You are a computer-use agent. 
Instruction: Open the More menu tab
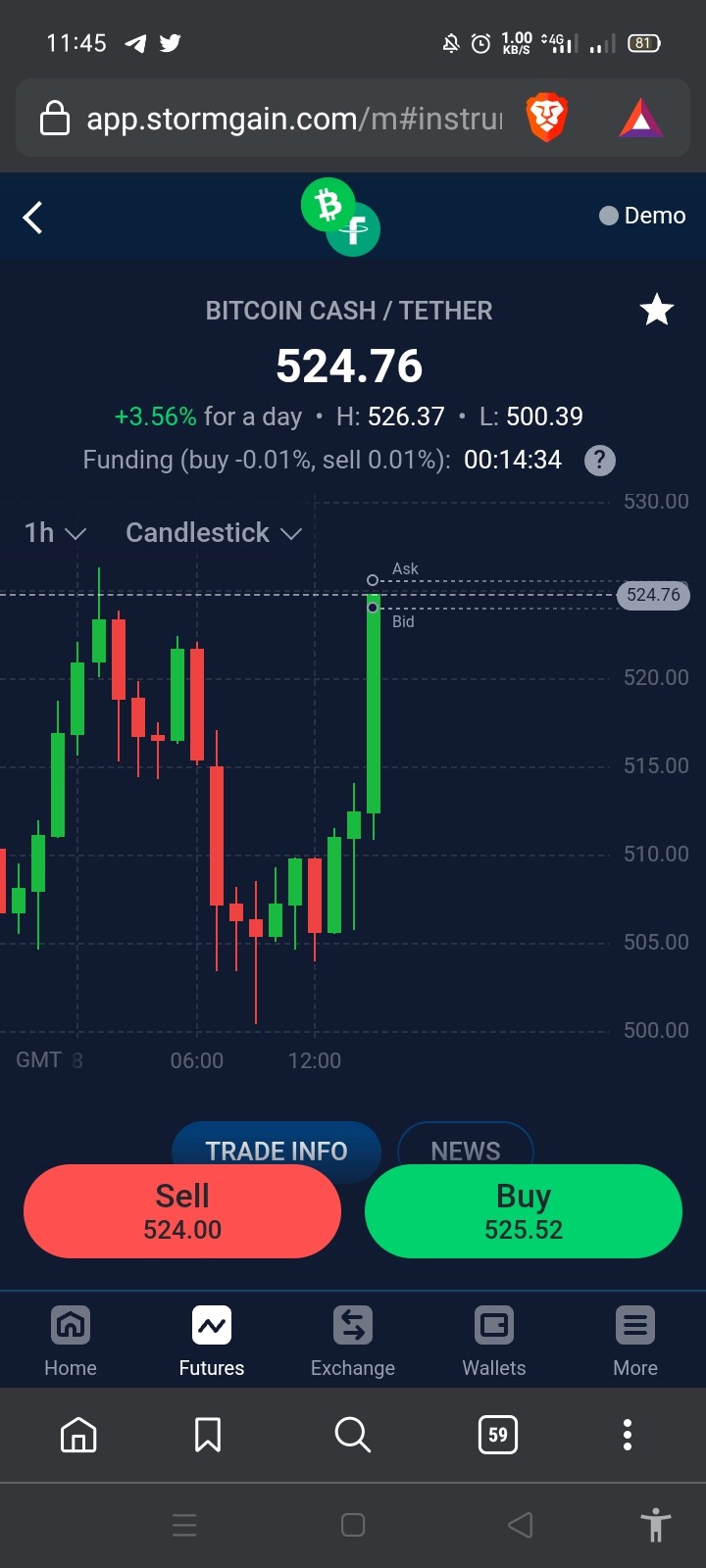635,1341
